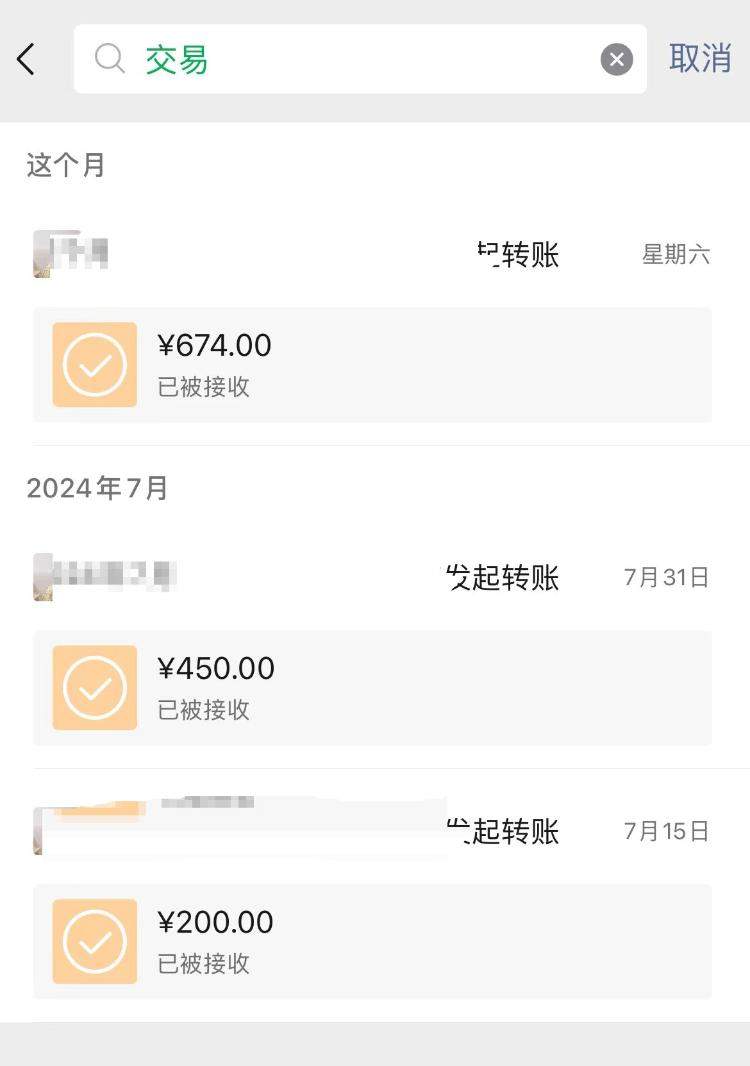Tap the back arrow to return

[x=27, y=58]
